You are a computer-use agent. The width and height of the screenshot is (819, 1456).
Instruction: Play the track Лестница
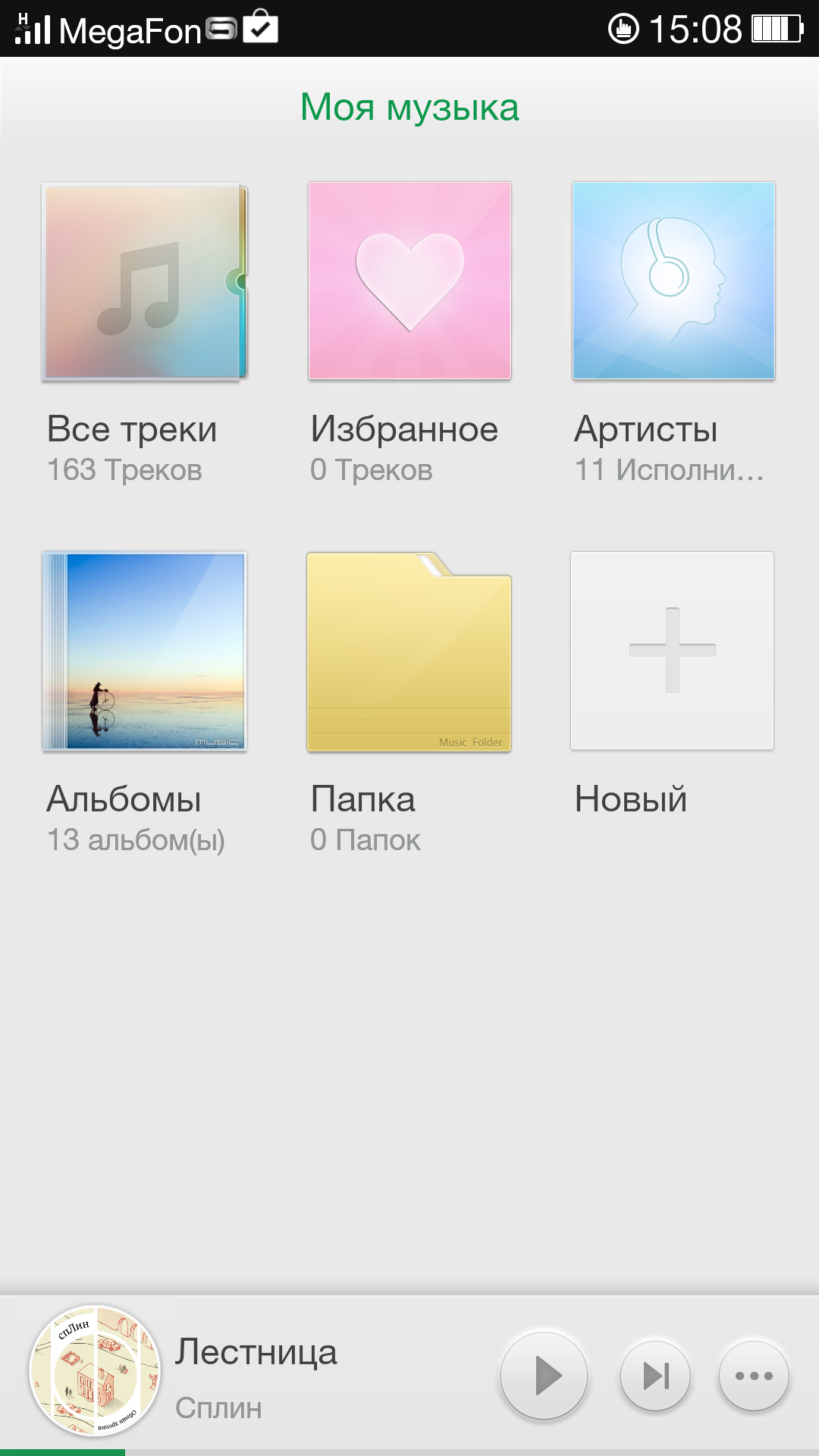pyautogui.click(x=544, y=1376)
